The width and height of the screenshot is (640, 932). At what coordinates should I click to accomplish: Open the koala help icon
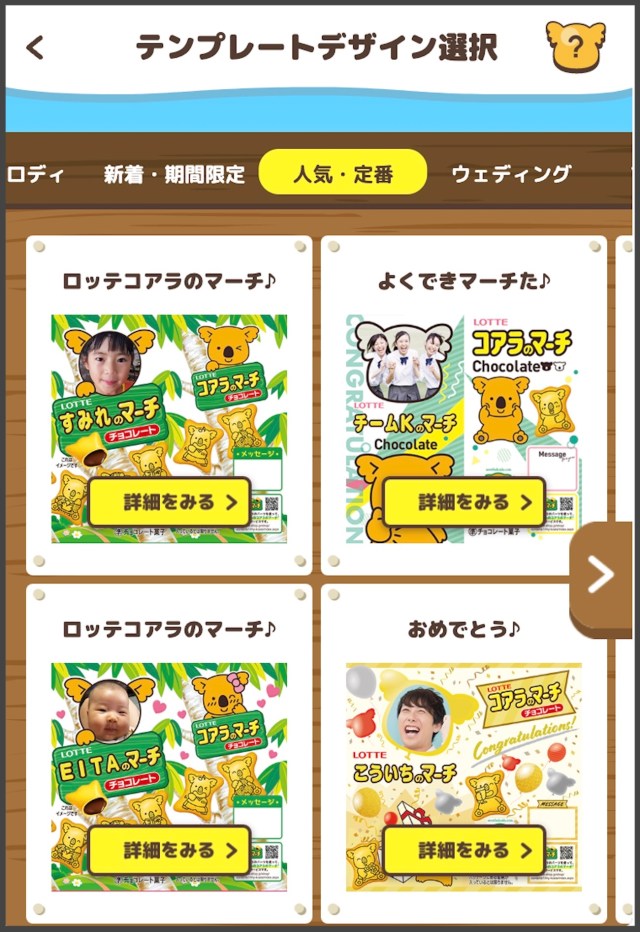[575, 47]
